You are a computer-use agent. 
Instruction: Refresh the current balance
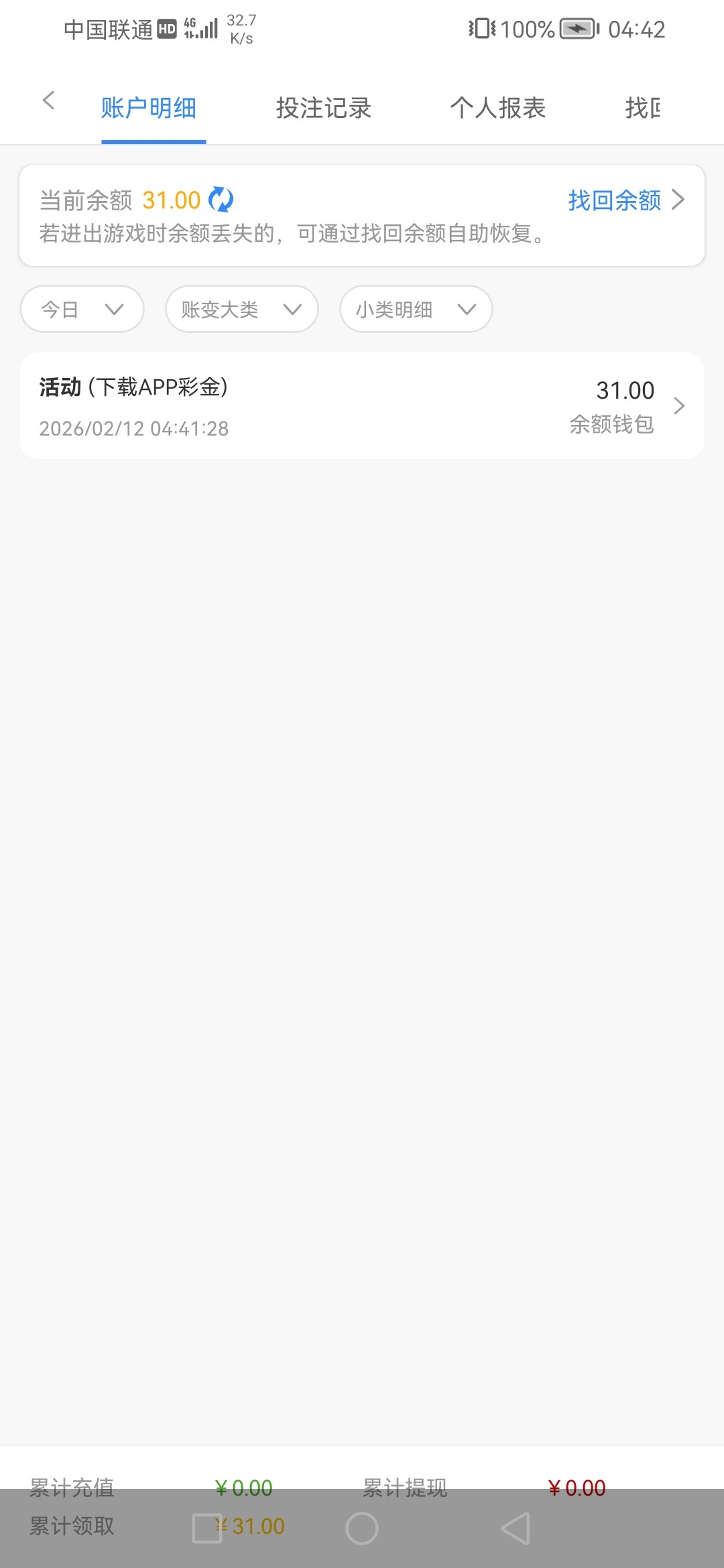[x=221, y=200]
